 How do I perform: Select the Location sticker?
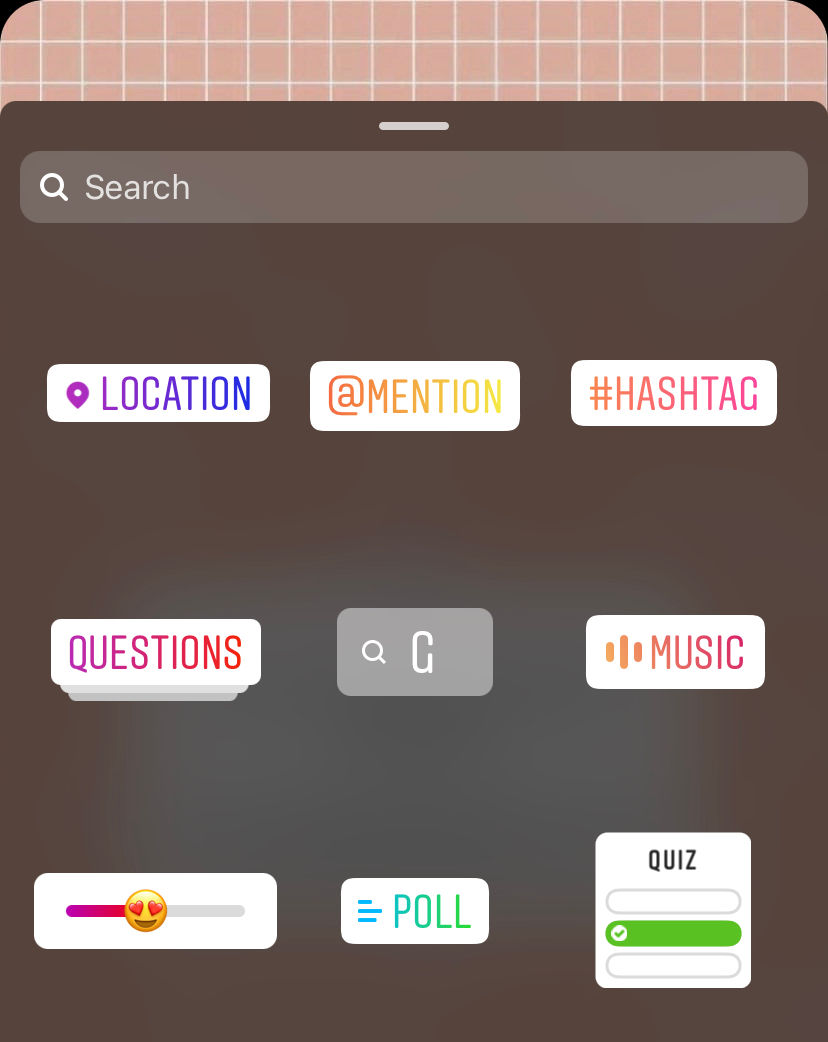158,393
